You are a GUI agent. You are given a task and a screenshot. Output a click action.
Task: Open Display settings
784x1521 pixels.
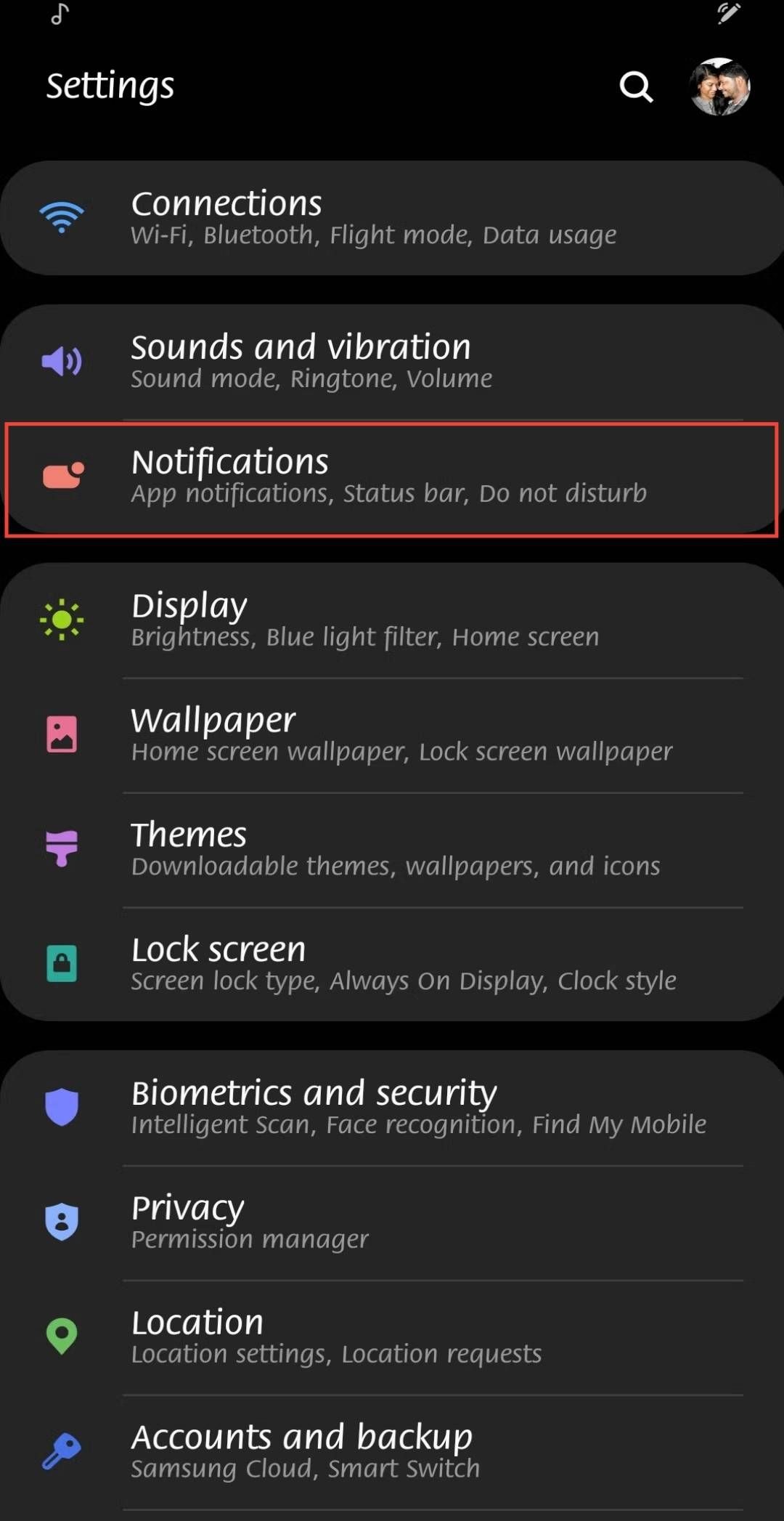click(x=392, y=620)
